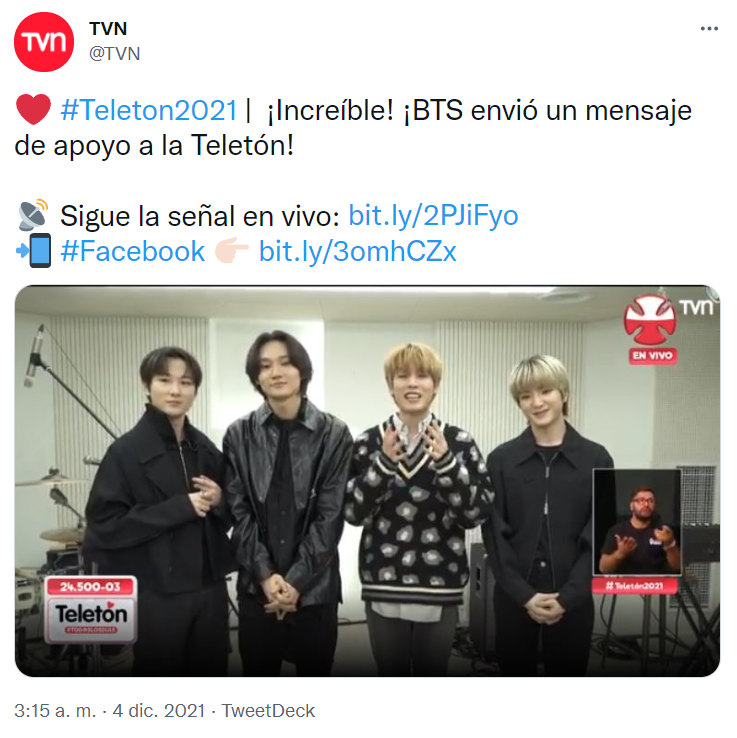The width and height of the screenshot is (737, 738).
Task: Open the @TVN account handle
Action: pyautogui.click(x=115, y=54)
